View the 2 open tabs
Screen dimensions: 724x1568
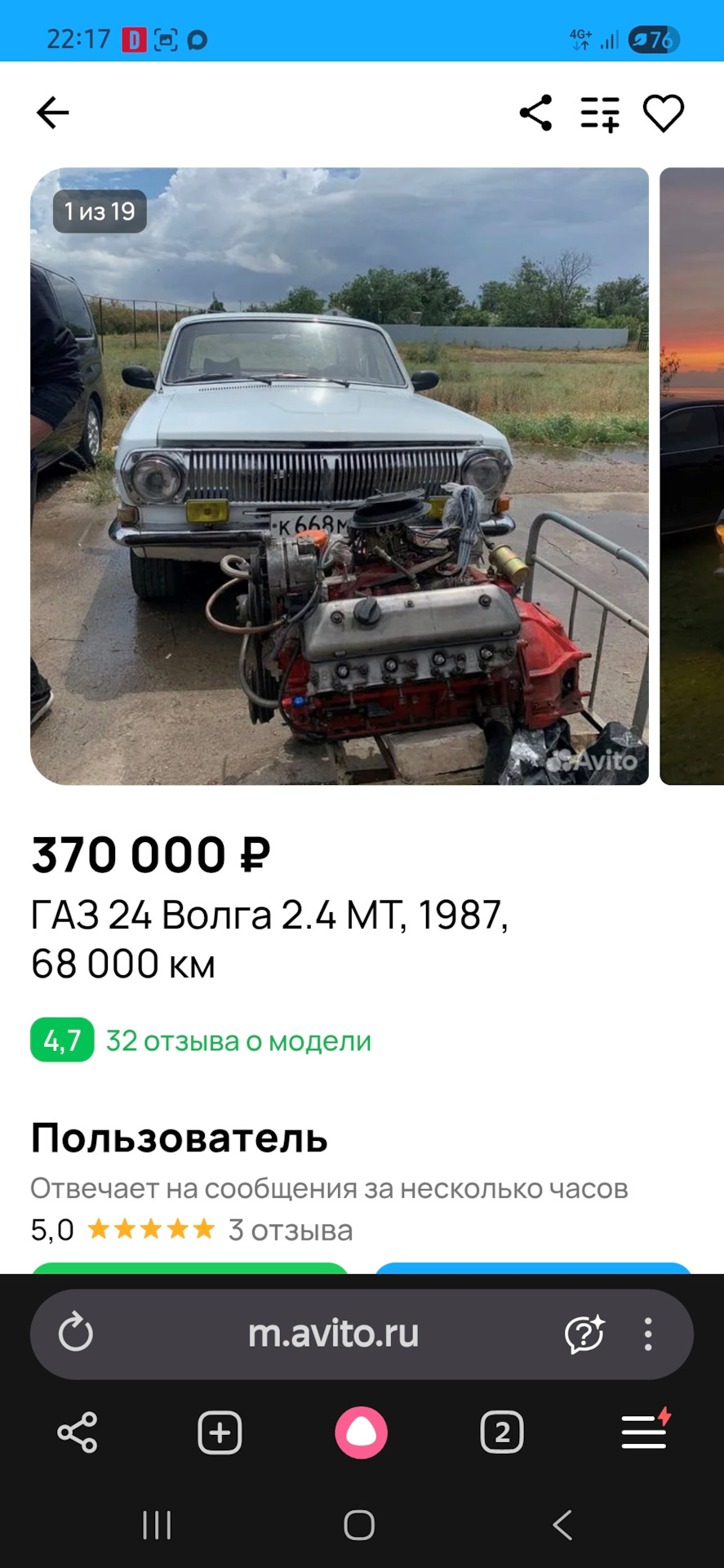502,1432
